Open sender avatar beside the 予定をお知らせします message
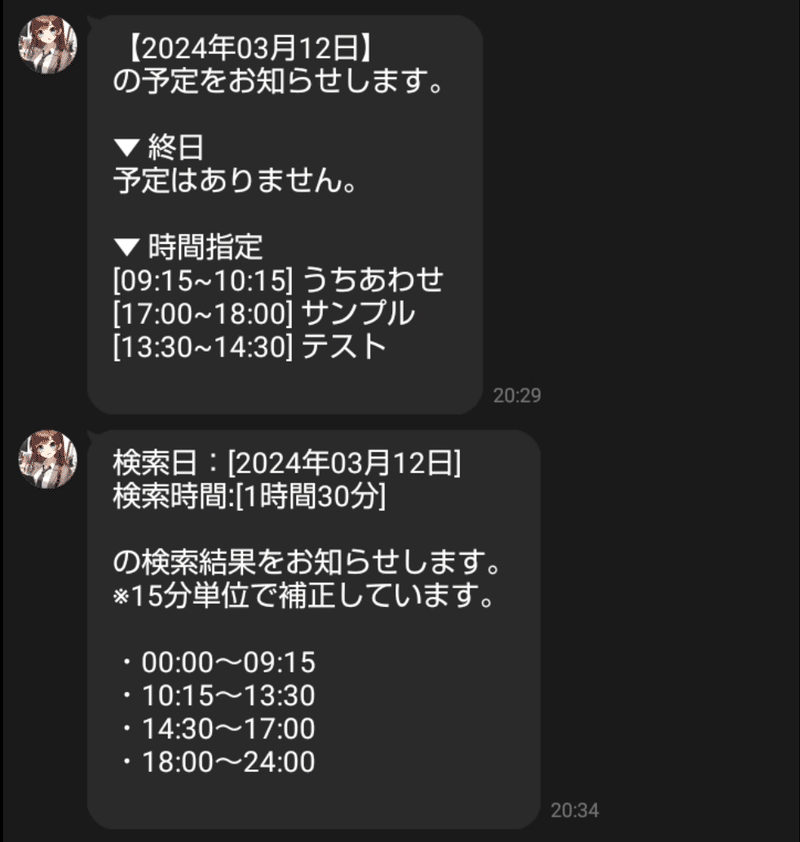The width and height of the screenshot is (800, 842). (48, 45)
